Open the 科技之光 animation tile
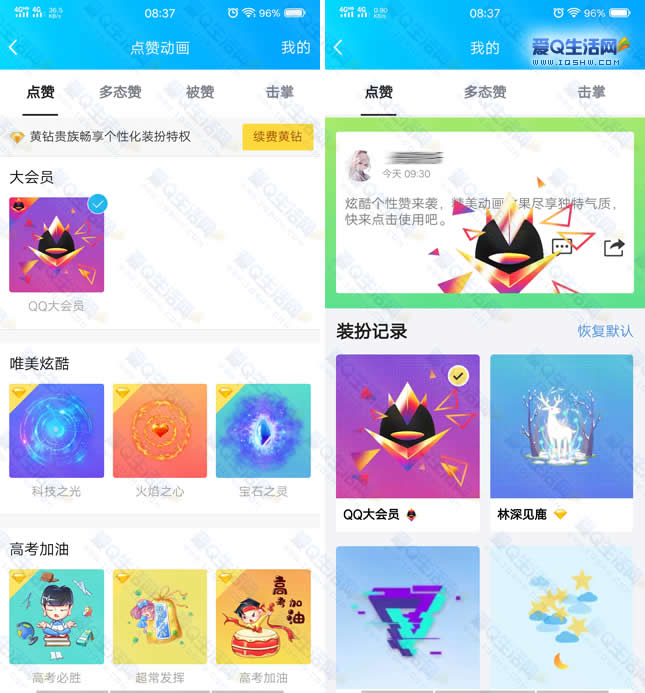The width and height of the screenshot is (645, 693). pyautogui.click(x=56, y=431)
